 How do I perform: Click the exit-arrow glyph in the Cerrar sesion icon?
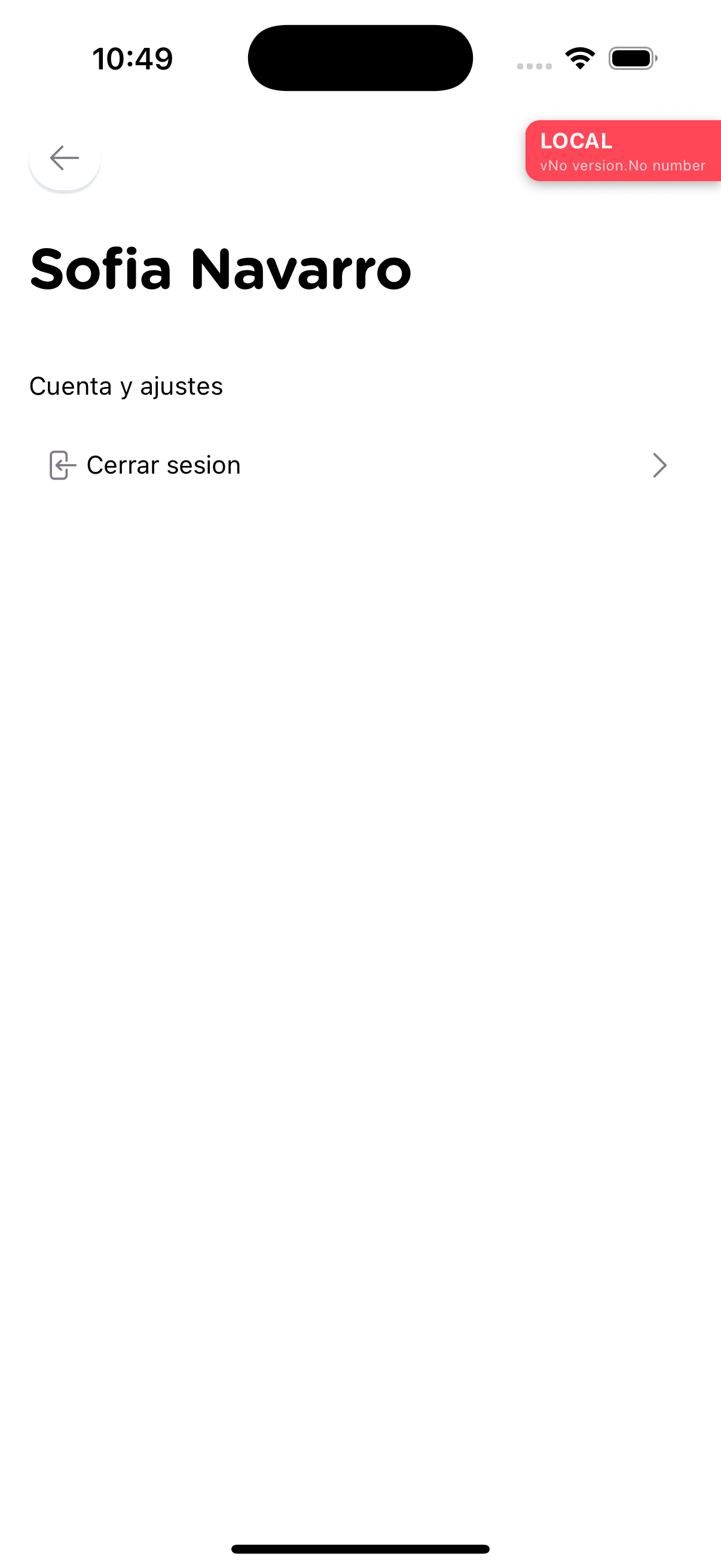[x=61, y=465]
